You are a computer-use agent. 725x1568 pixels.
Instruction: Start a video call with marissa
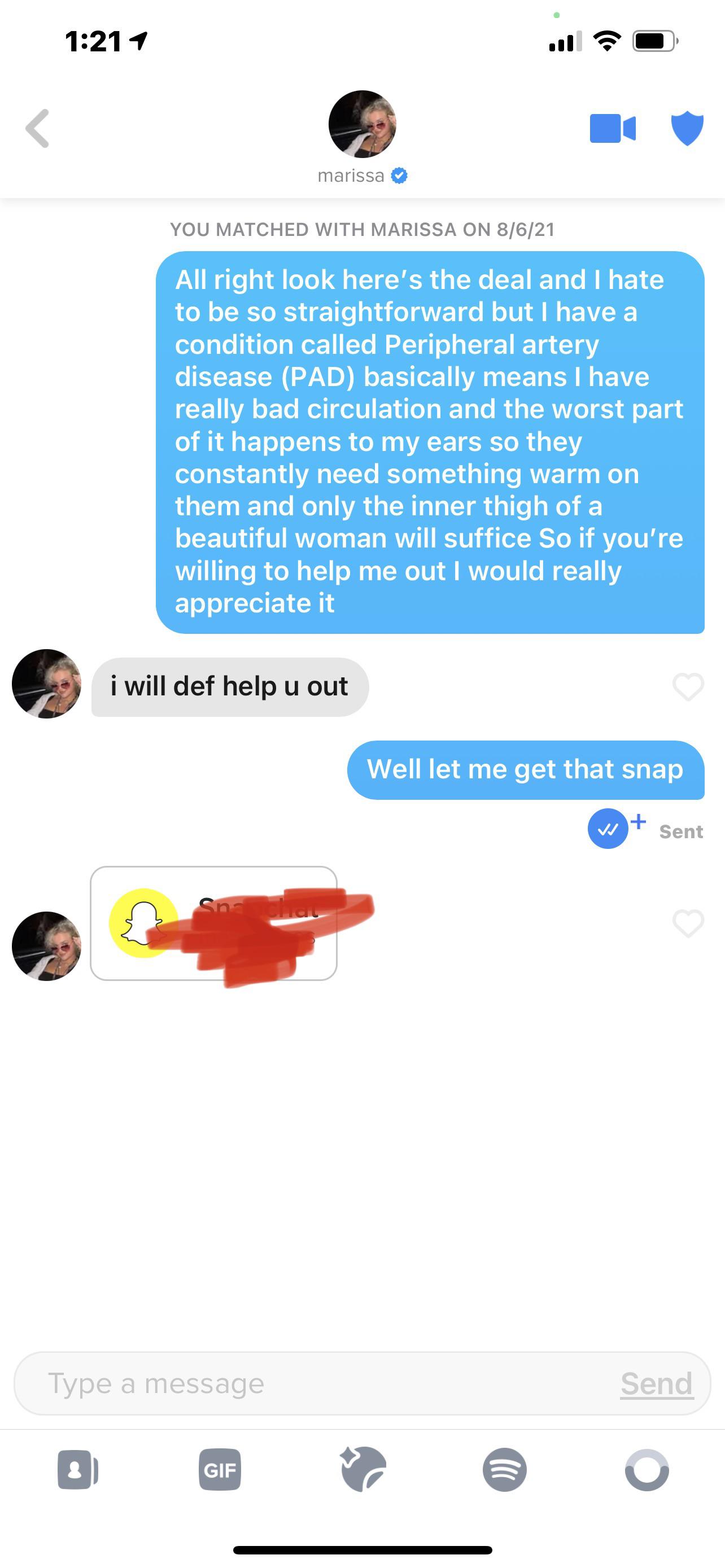613,129
